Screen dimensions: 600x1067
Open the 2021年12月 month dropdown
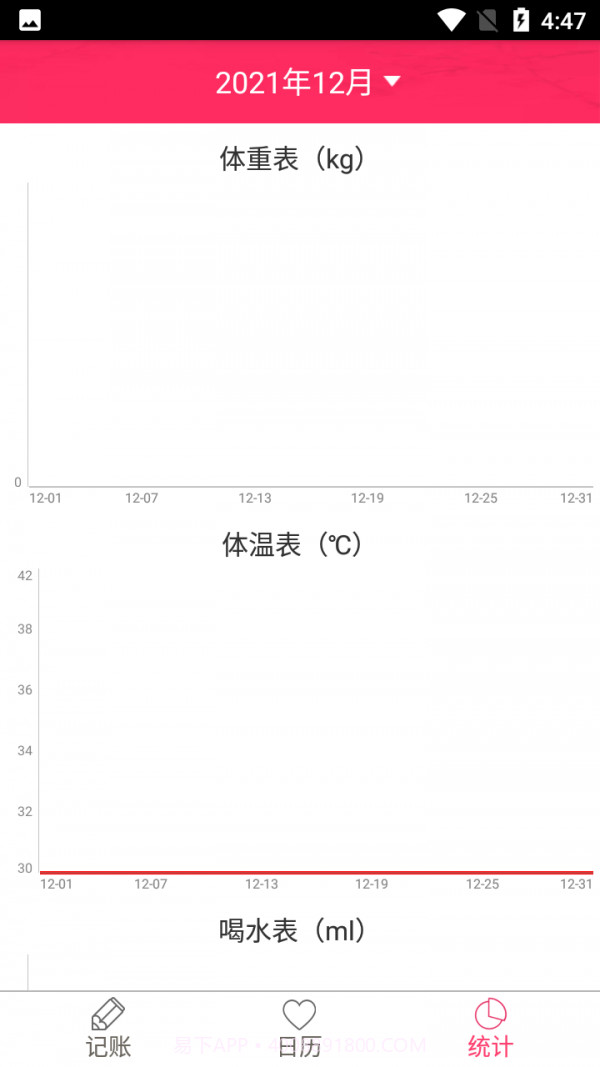(x=307, y=83)
